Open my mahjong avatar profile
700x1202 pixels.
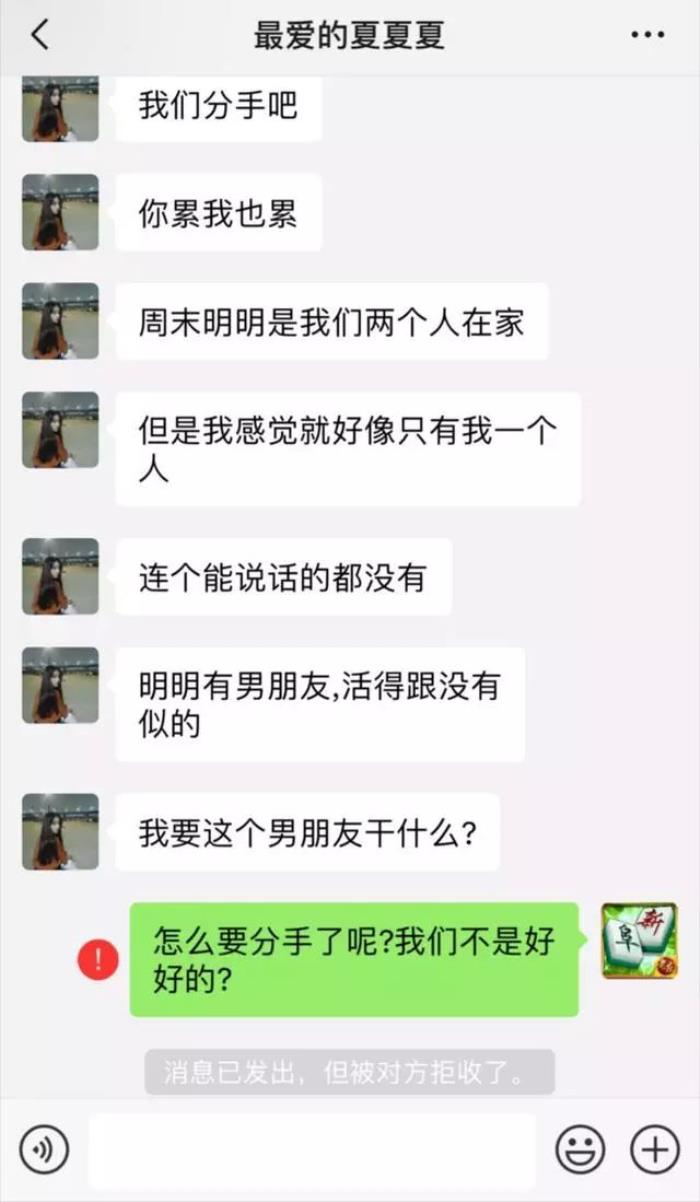coord(638,940)
